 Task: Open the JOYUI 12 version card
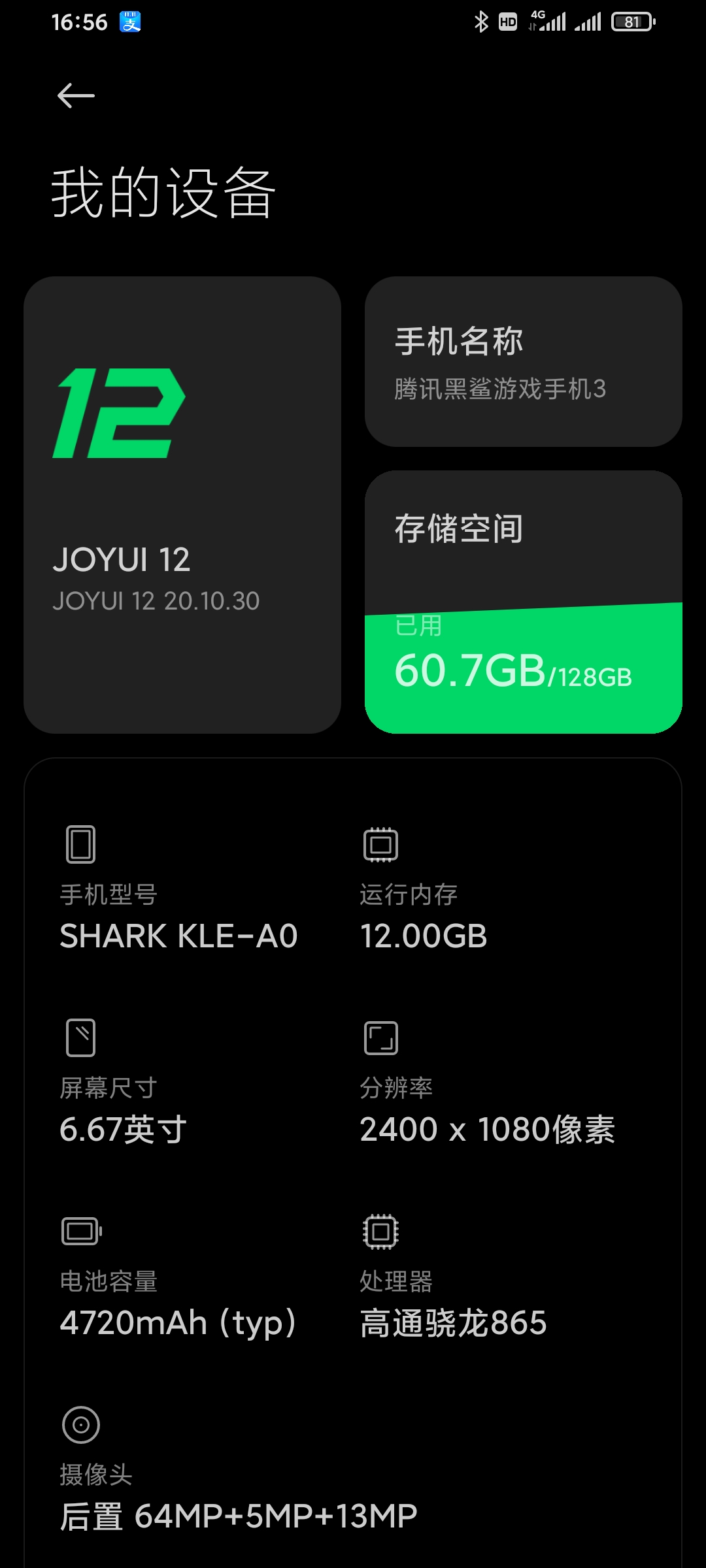182,504
